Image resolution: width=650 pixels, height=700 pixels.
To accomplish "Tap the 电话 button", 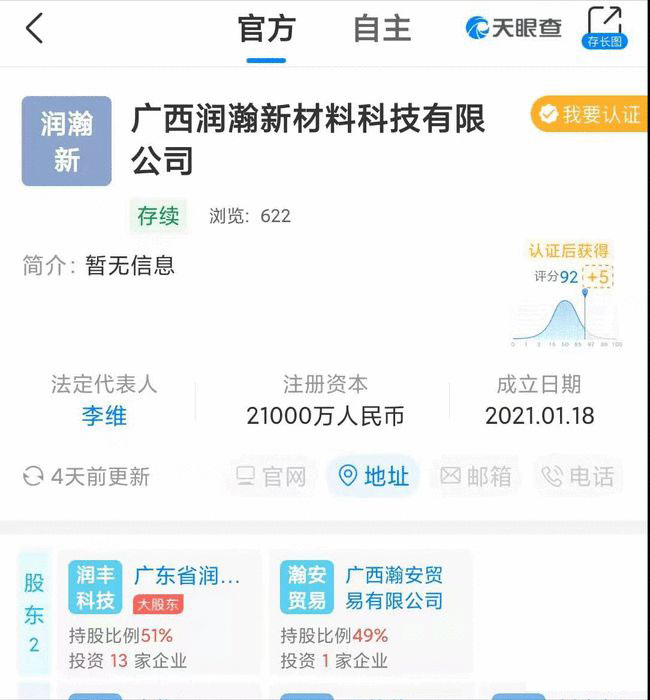I will (578, 477).
